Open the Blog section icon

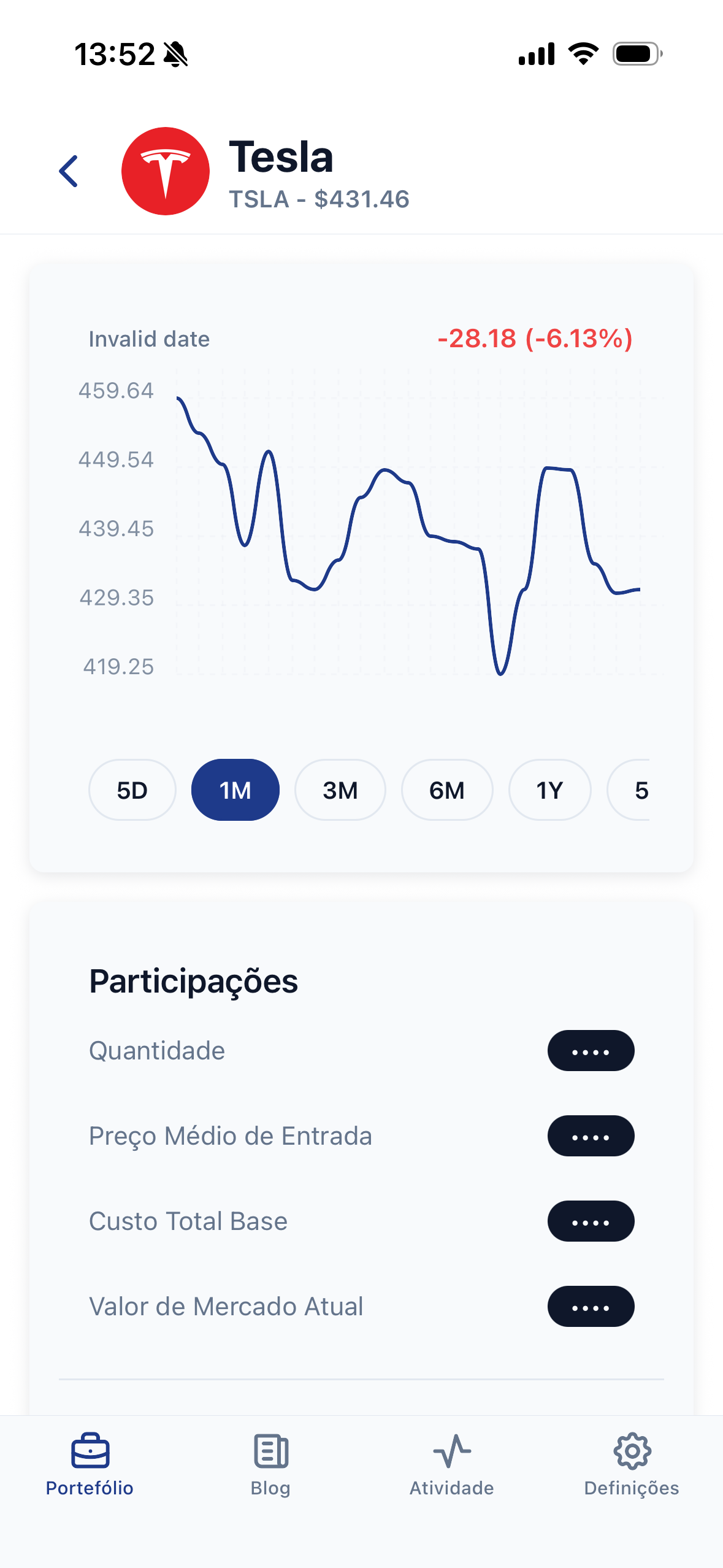[x=270, y=1451]
